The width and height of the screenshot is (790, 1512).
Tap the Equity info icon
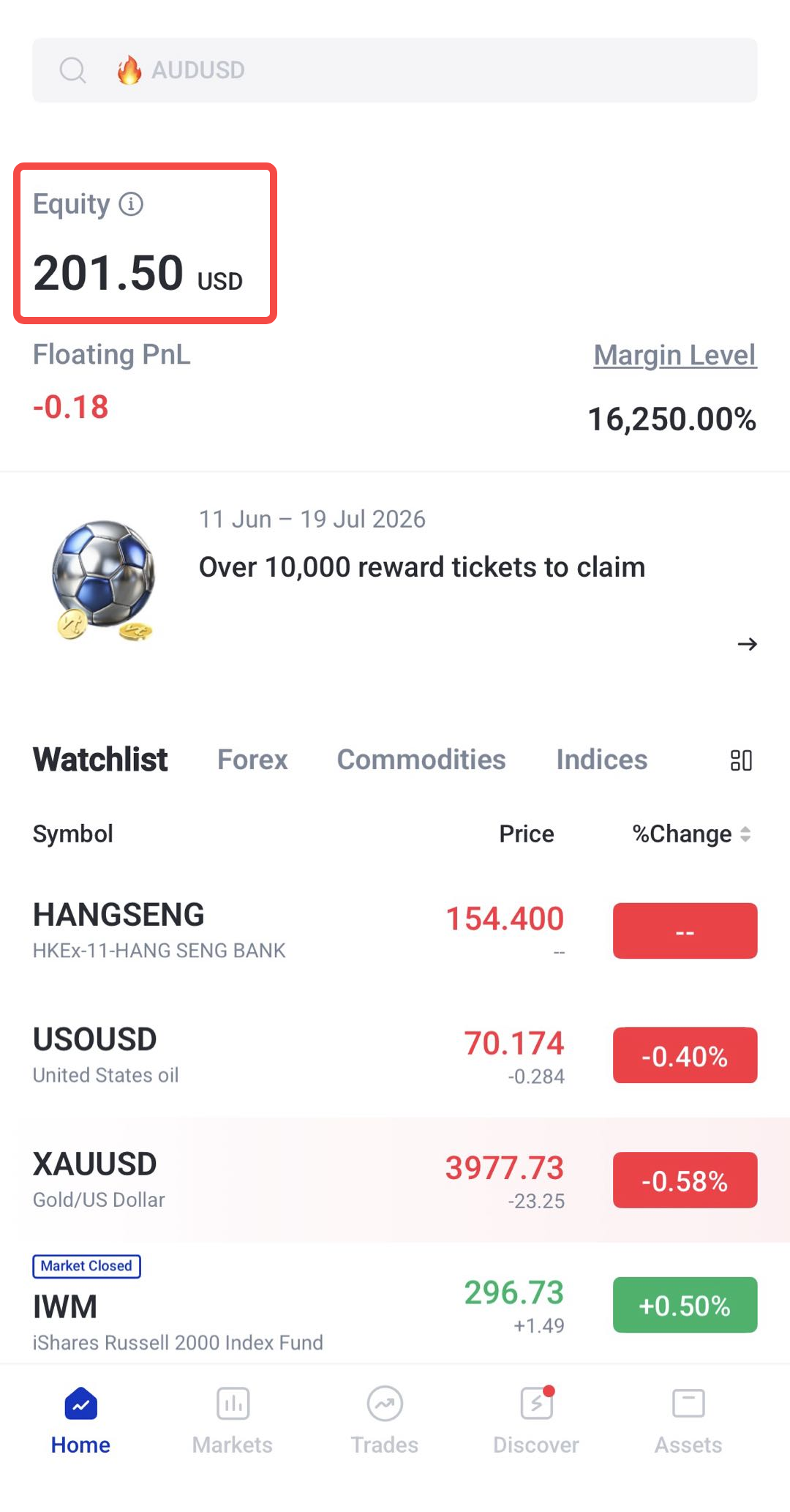[x=131, y=203]
